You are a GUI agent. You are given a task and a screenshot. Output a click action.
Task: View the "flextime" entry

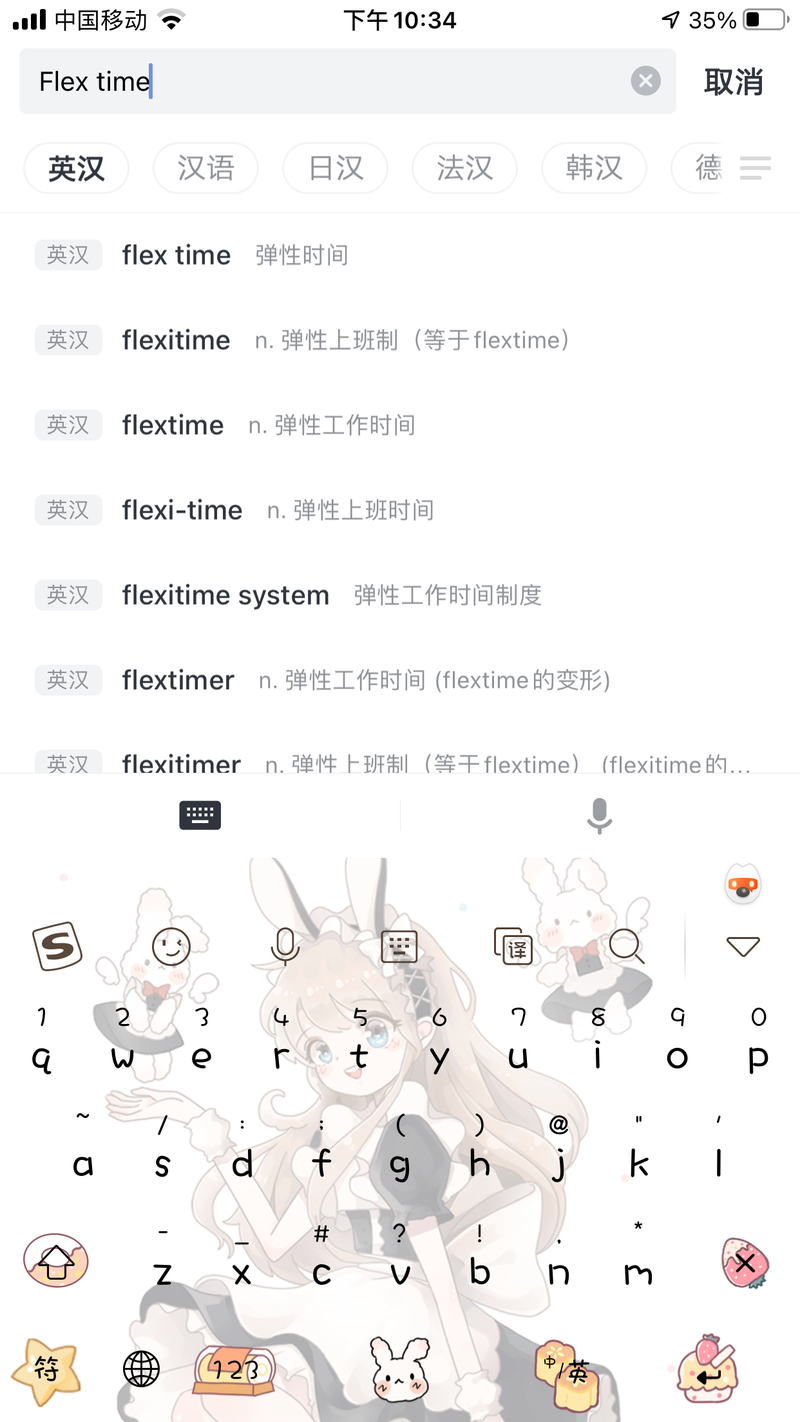click(173, 426)
